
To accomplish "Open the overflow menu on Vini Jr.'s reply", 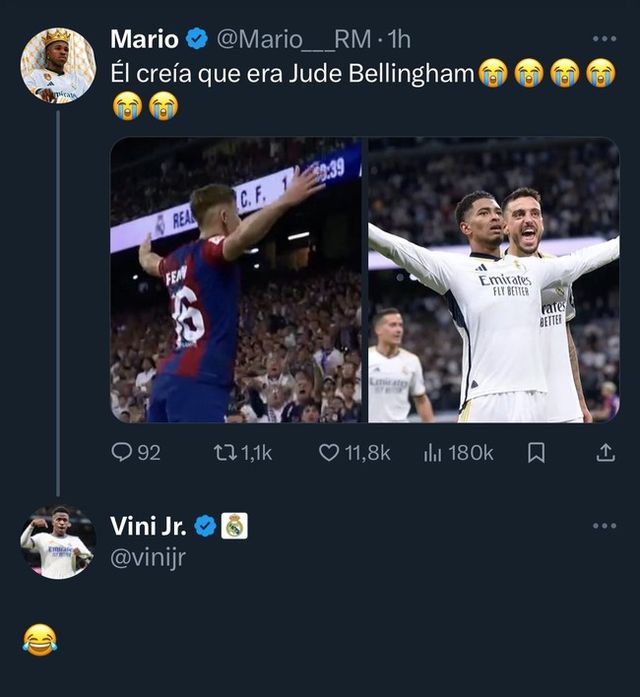I will 604,526.
